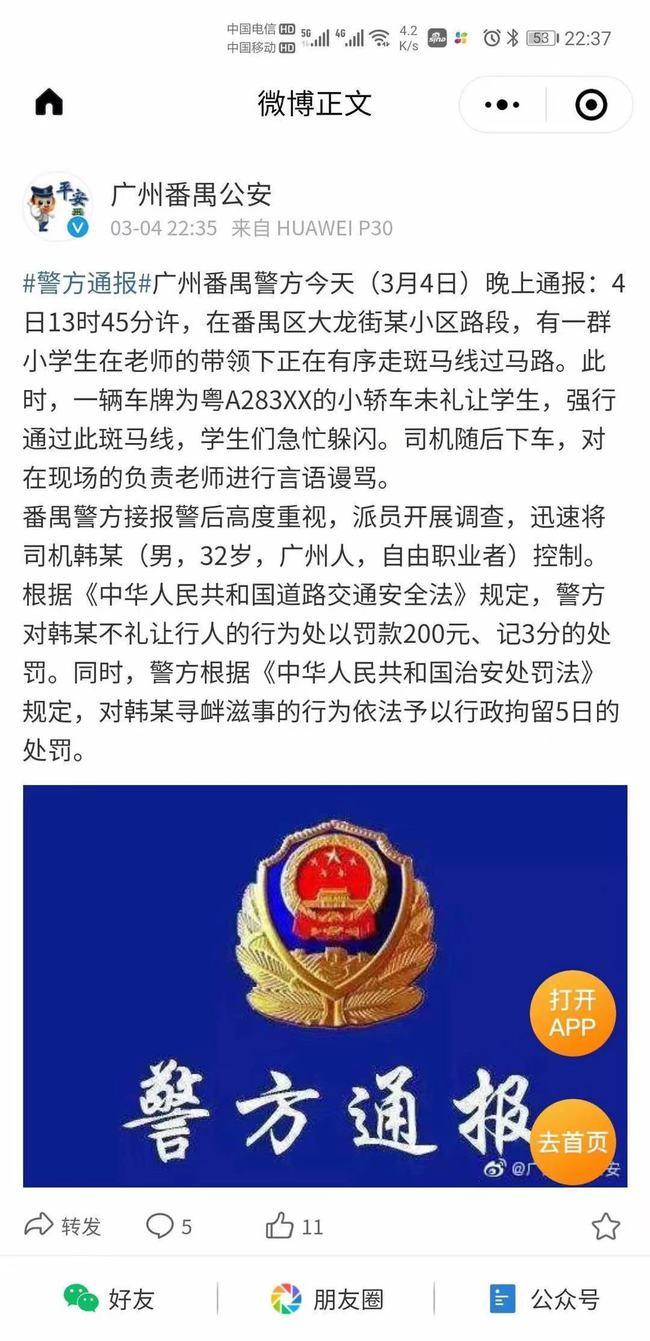Open the 广州番禺公安 profile avatar

click(x=57, y=207)
